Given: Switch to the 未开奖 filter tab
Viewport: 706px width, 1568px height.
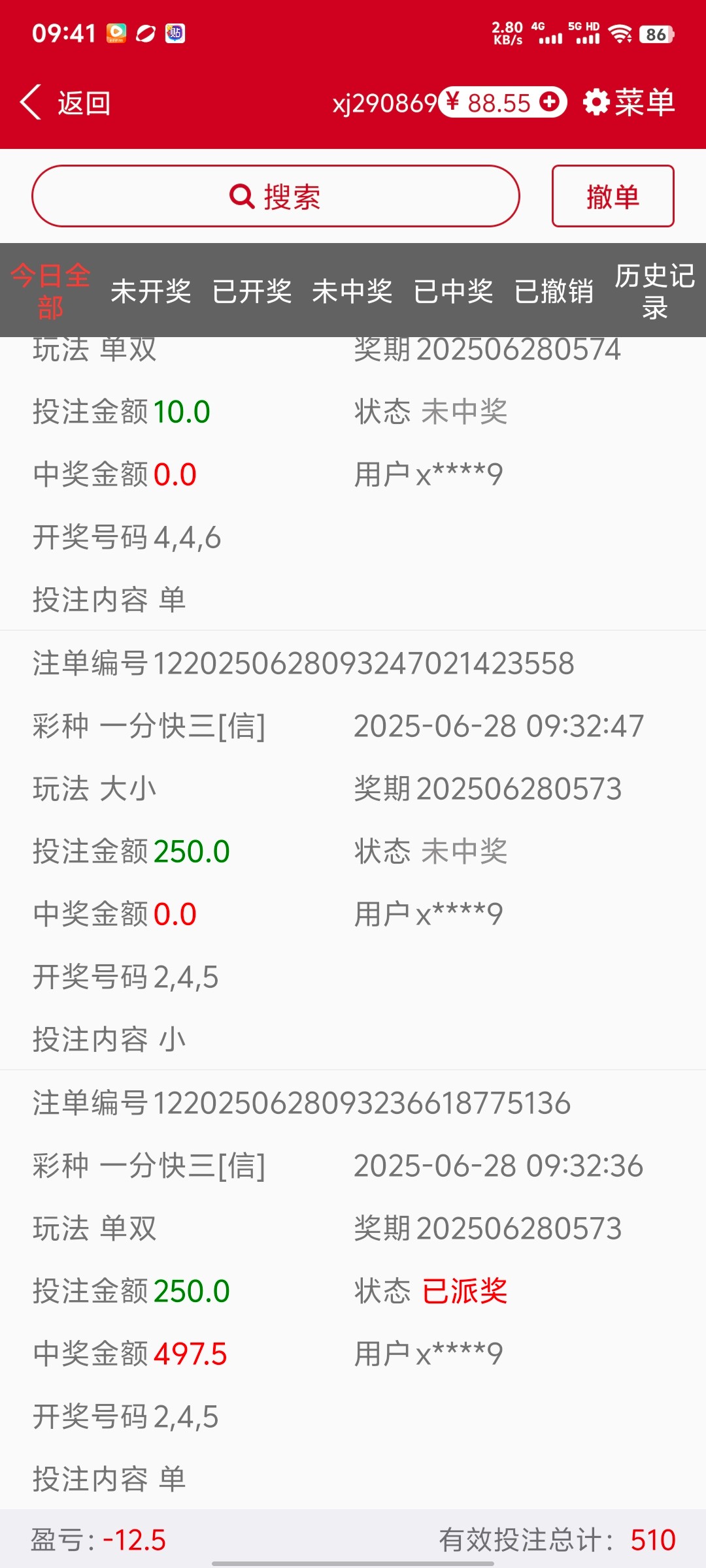Looking at the screenshot, I should (x=152, y=291).
